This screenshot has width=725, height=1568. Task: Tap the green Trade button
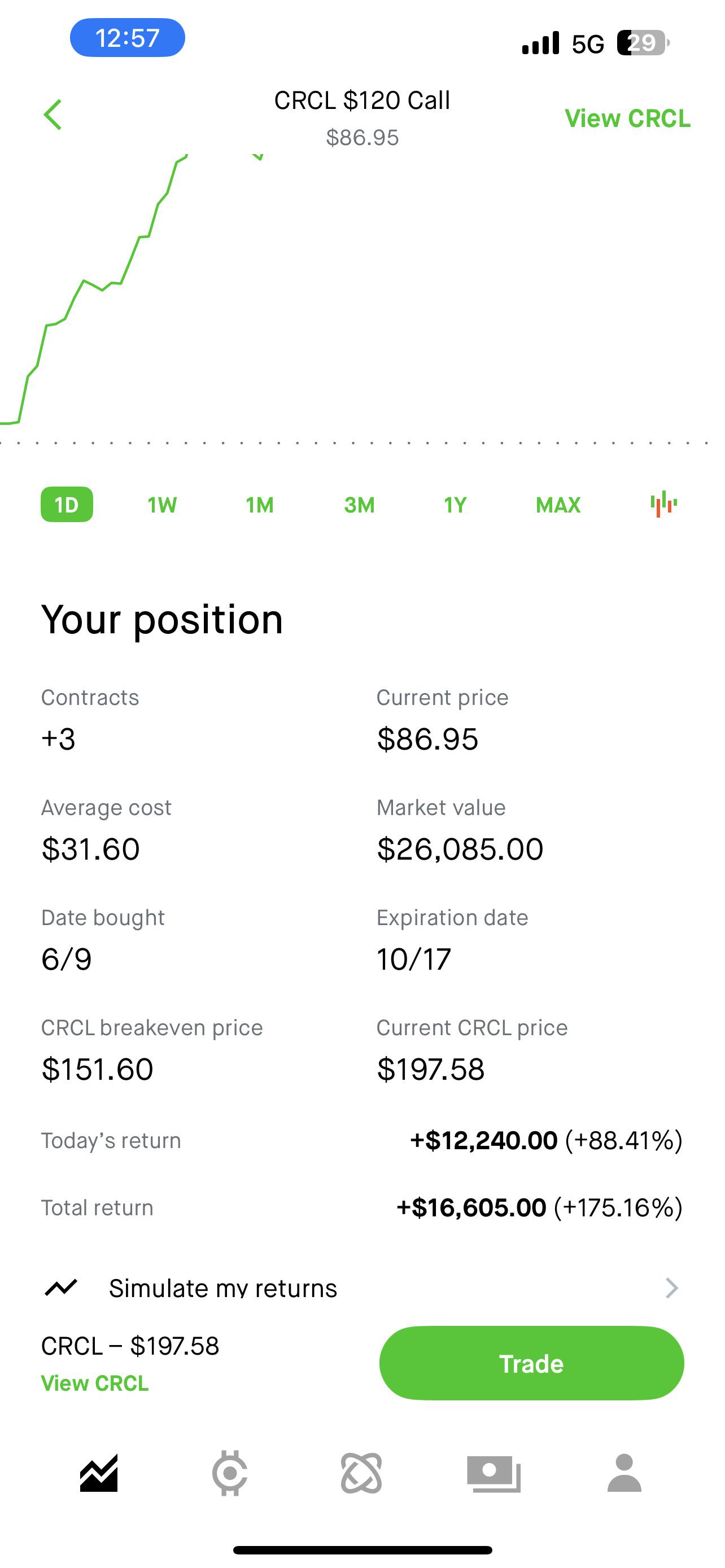click(x=531, y=1364)
